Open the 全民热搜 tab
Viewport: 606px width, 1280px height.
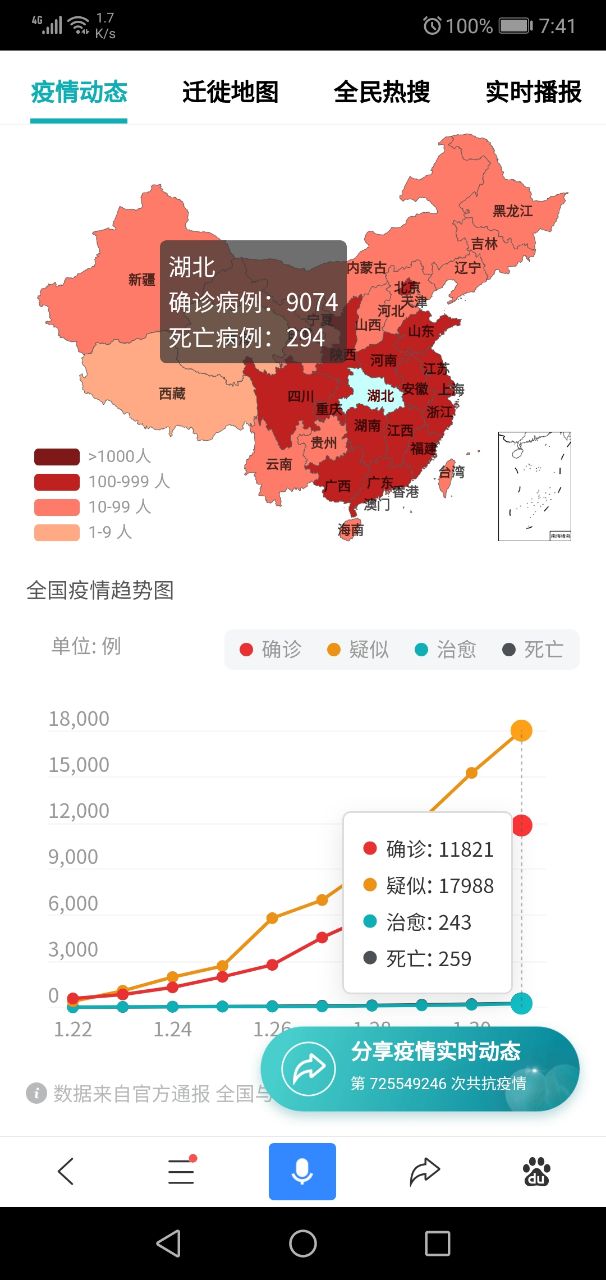382,93
